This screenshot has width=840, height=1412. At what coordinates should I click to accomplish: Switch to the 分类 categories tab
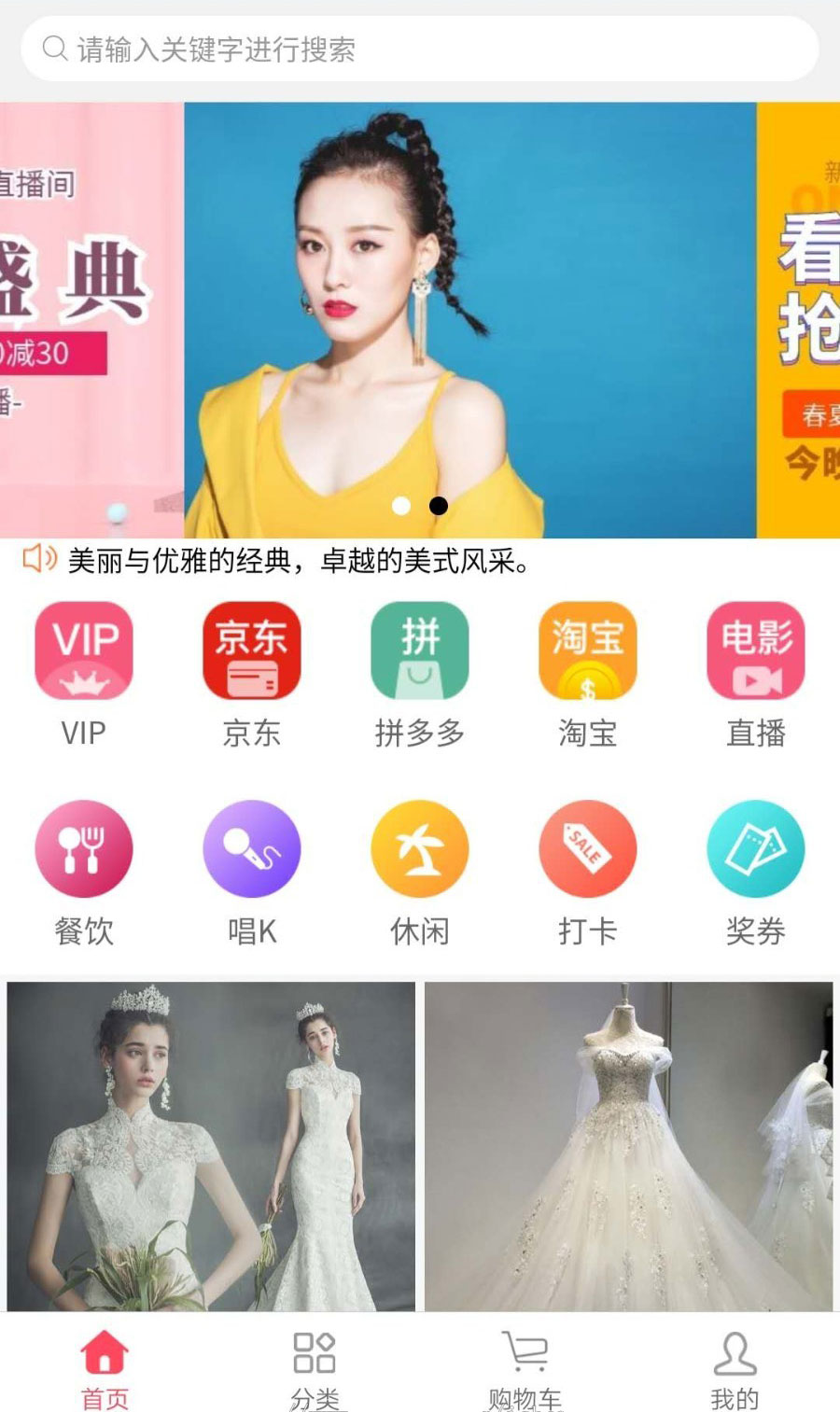pyautogui.click(x=315, y=1369)
